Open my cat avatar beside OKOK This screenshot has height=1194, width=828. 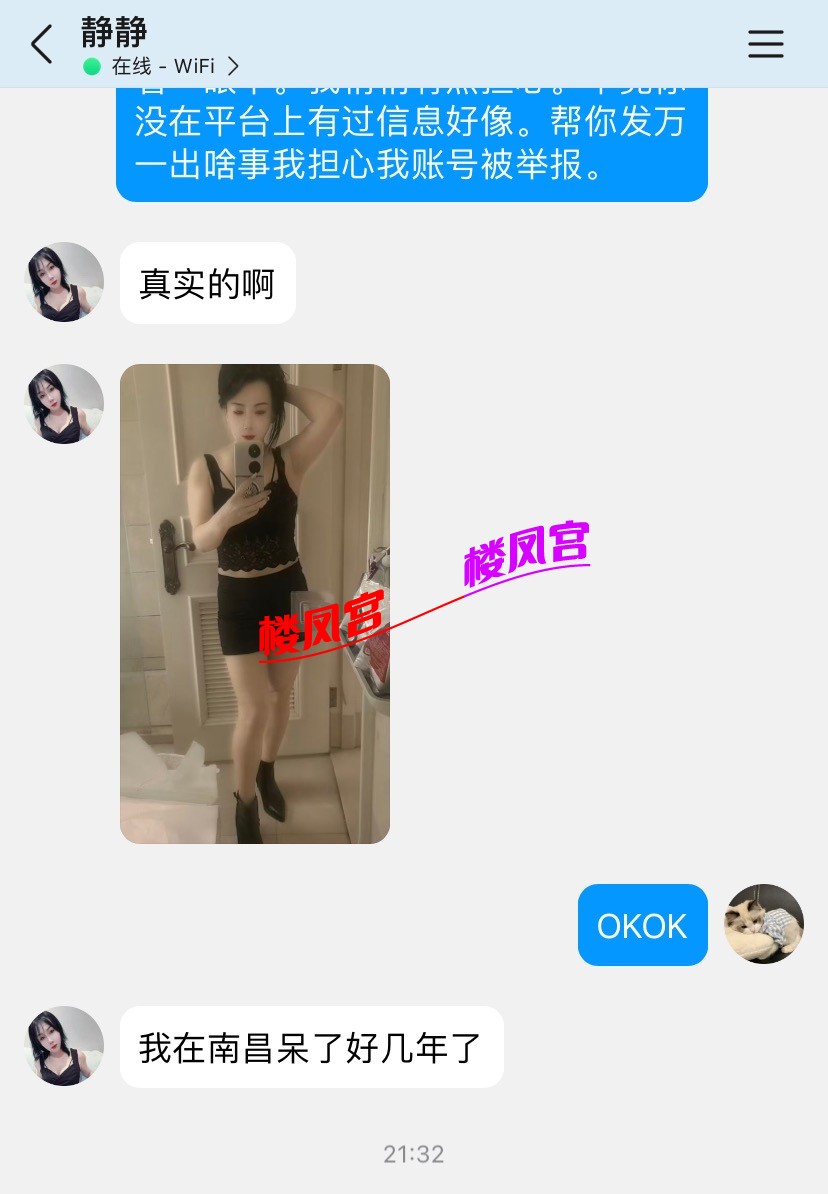[764, 924]
